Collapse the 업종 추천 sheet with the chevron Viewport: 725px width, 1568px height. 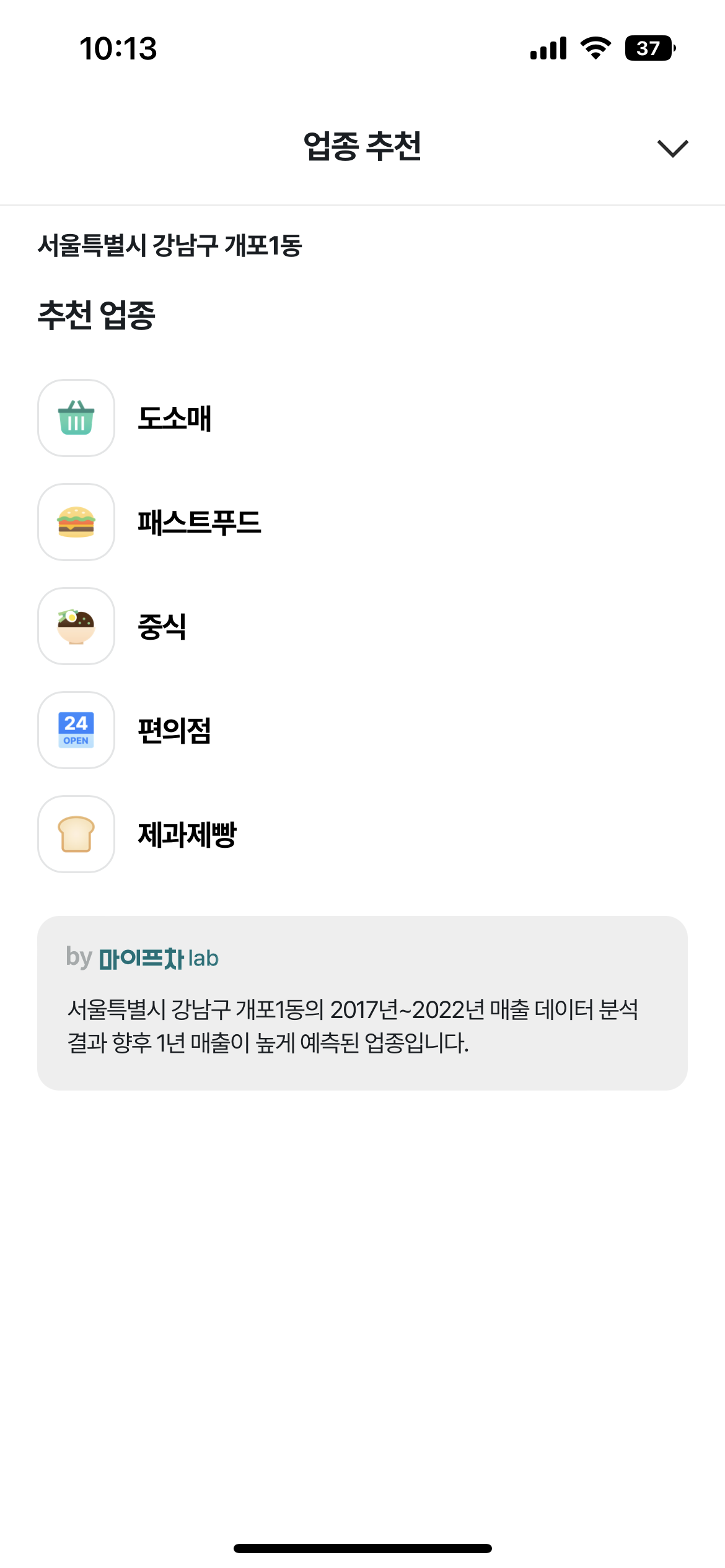coord(672,149)
